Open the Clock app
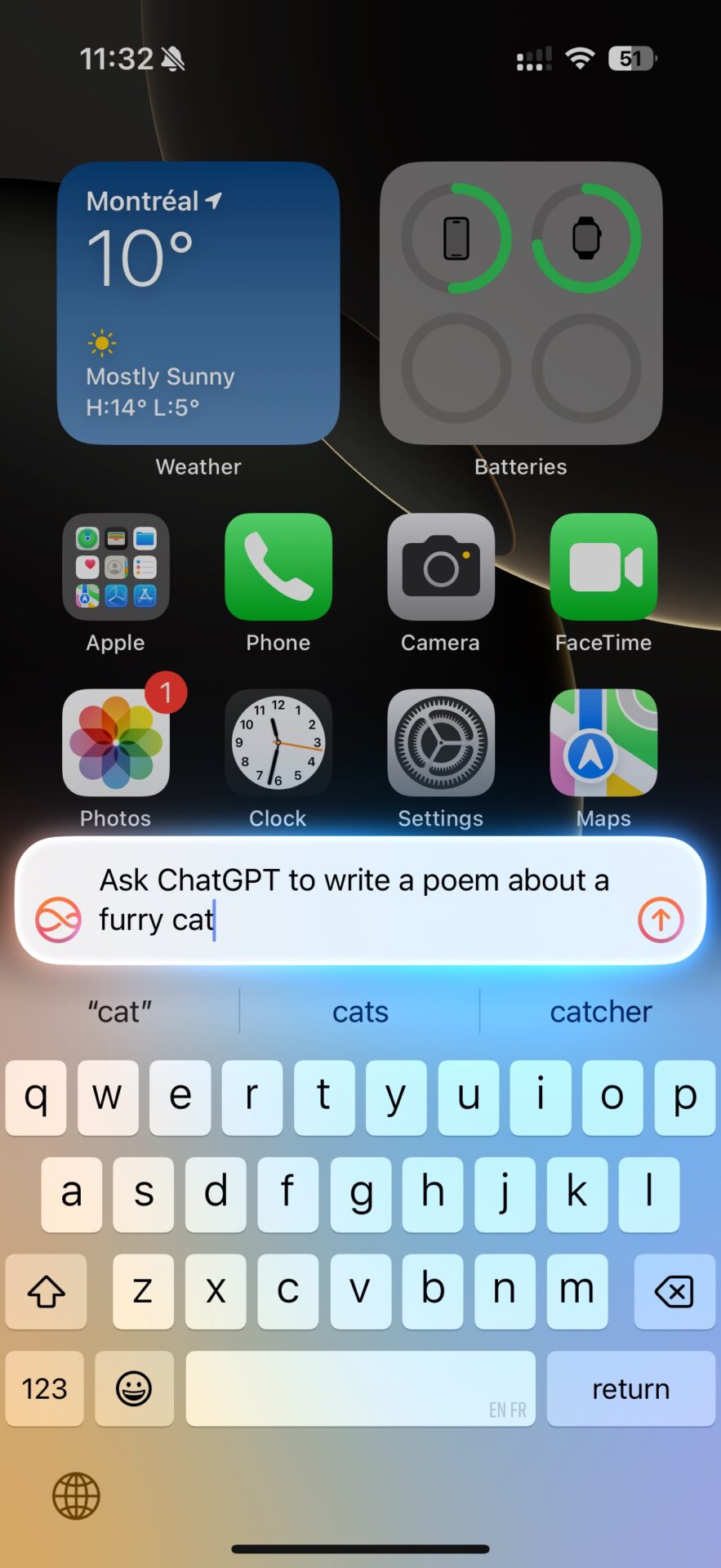721x1568 pixels. 278,742
